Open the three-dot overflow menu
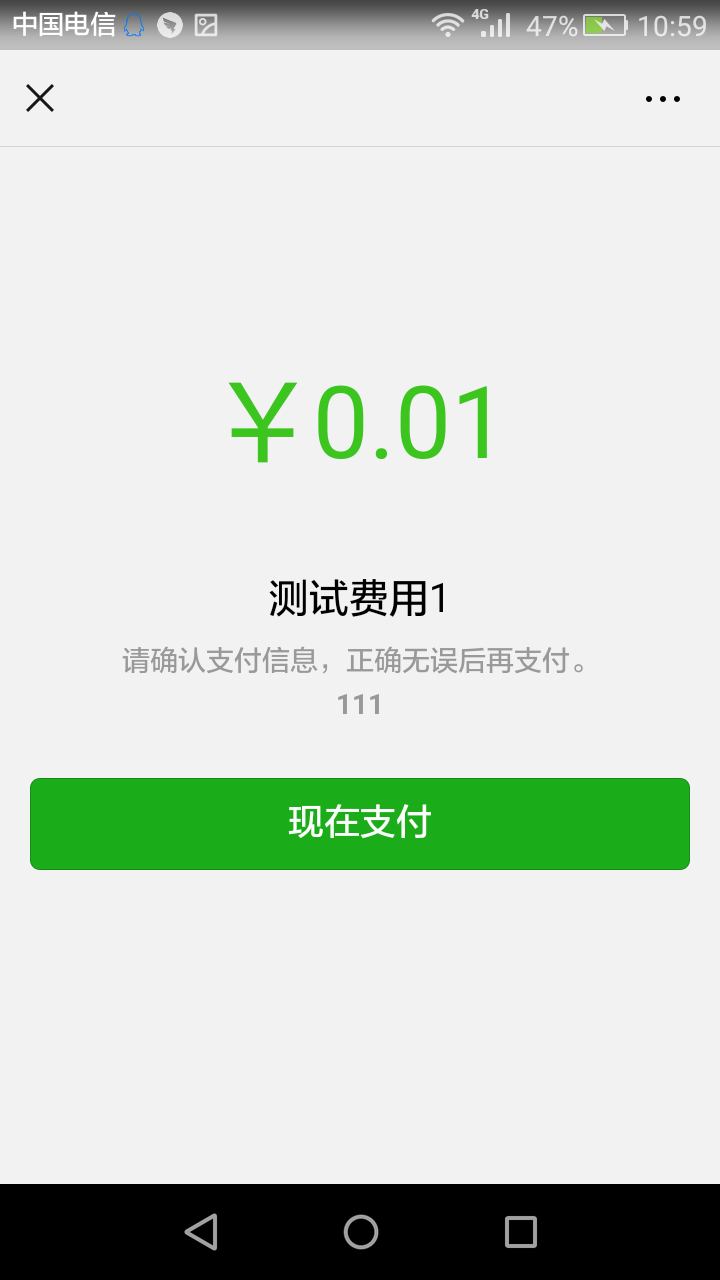The height and width of the screenshot is (1280, 720). pyautogui.click(x=662, y=99)
